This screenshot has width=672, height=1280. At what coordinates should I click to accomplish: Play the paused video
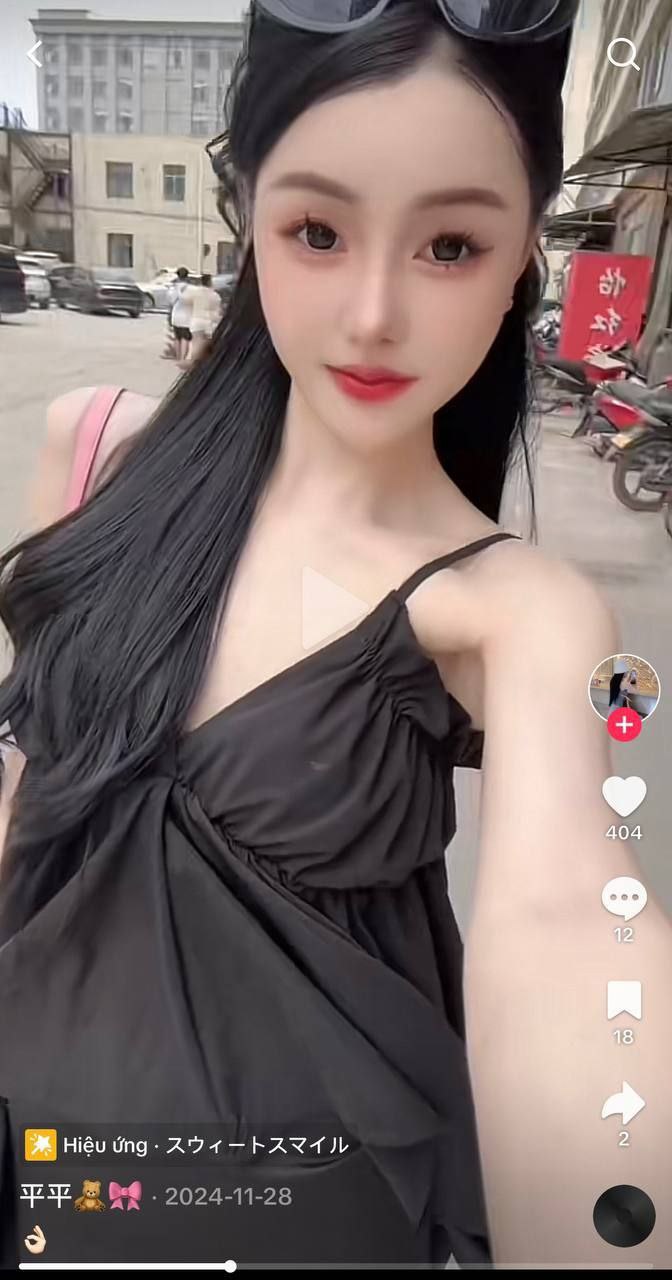[334, 608]
